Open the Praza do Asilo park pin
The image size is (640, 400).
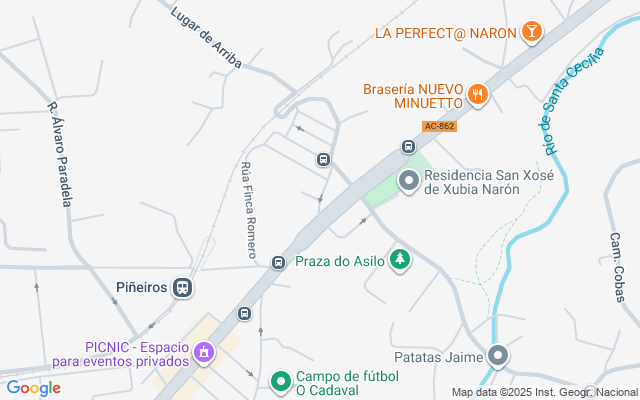pos(401,260)
